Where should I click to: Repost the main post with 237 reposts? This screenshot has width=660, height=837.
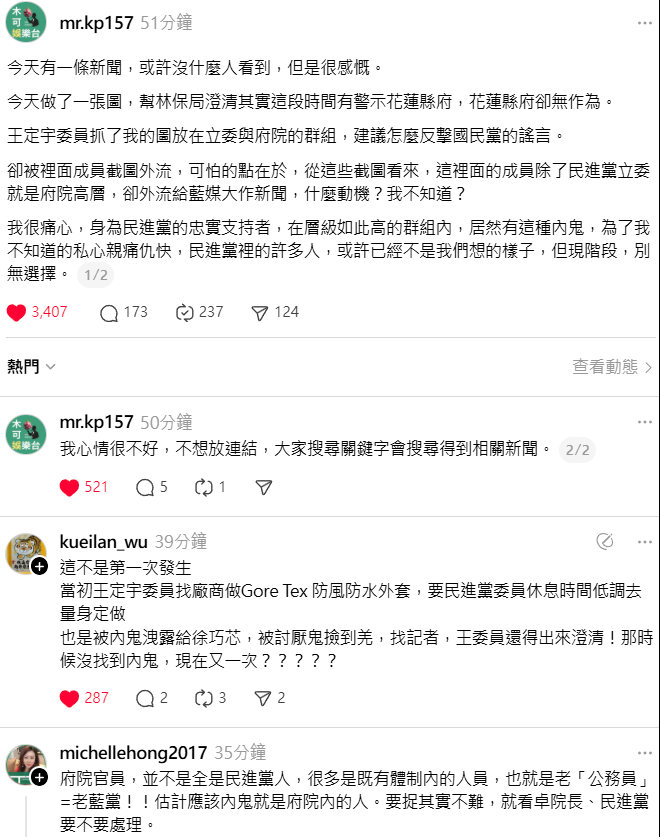point(184,312)
